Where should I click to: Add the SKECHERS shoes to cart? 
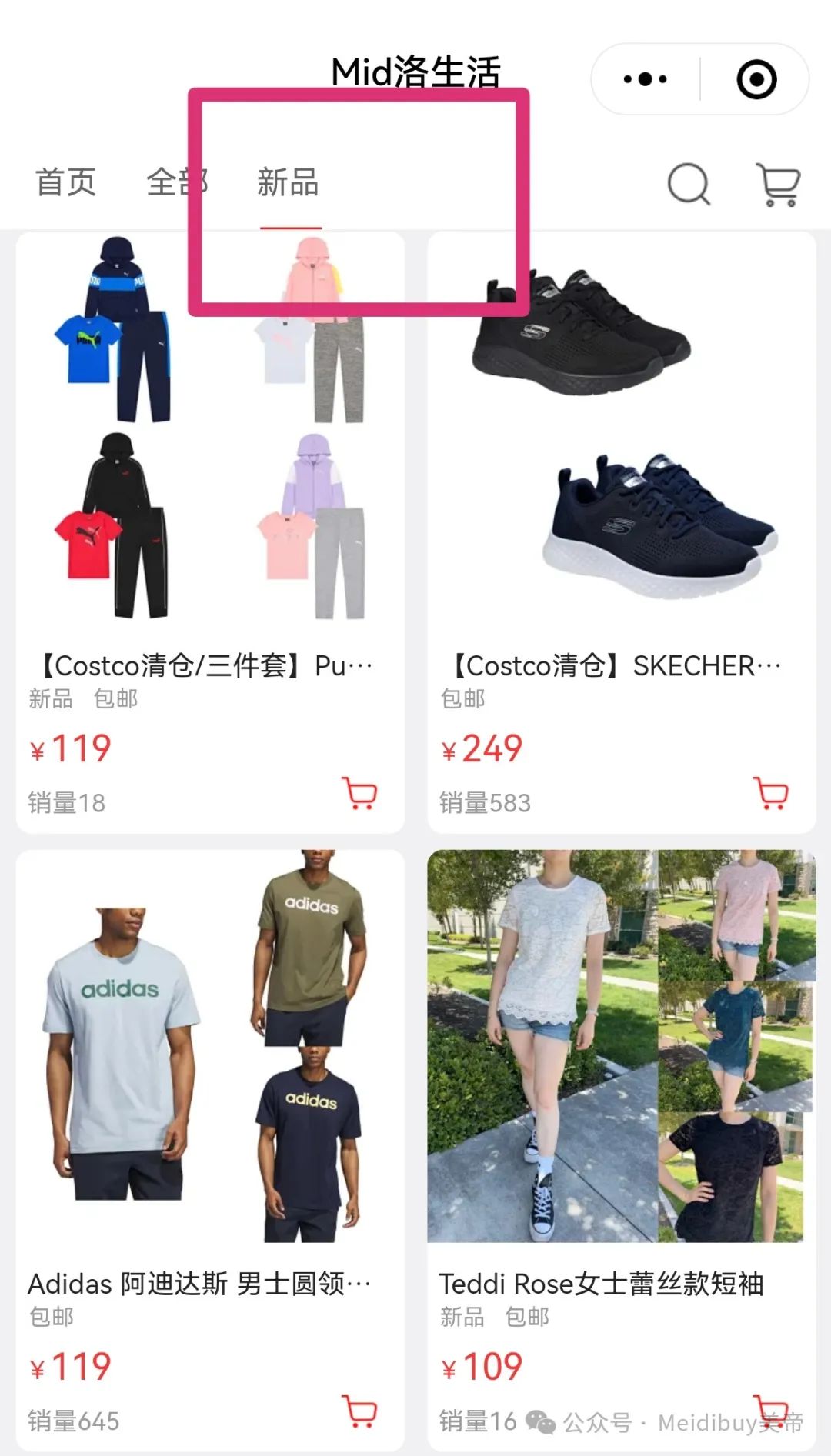(771, 793)
